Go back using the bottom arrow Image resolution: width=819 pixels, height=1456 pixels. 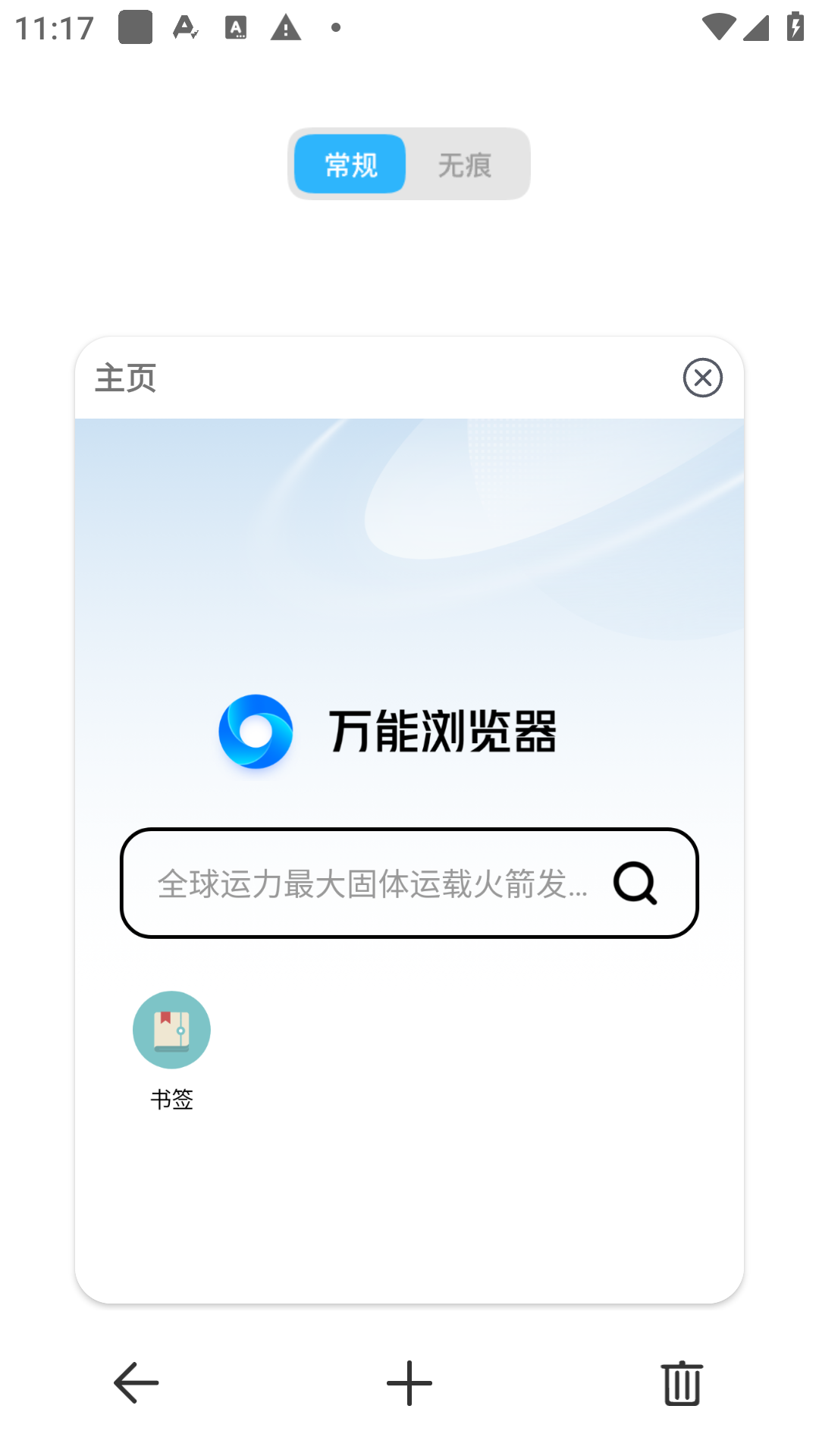tap(136, 1382)
